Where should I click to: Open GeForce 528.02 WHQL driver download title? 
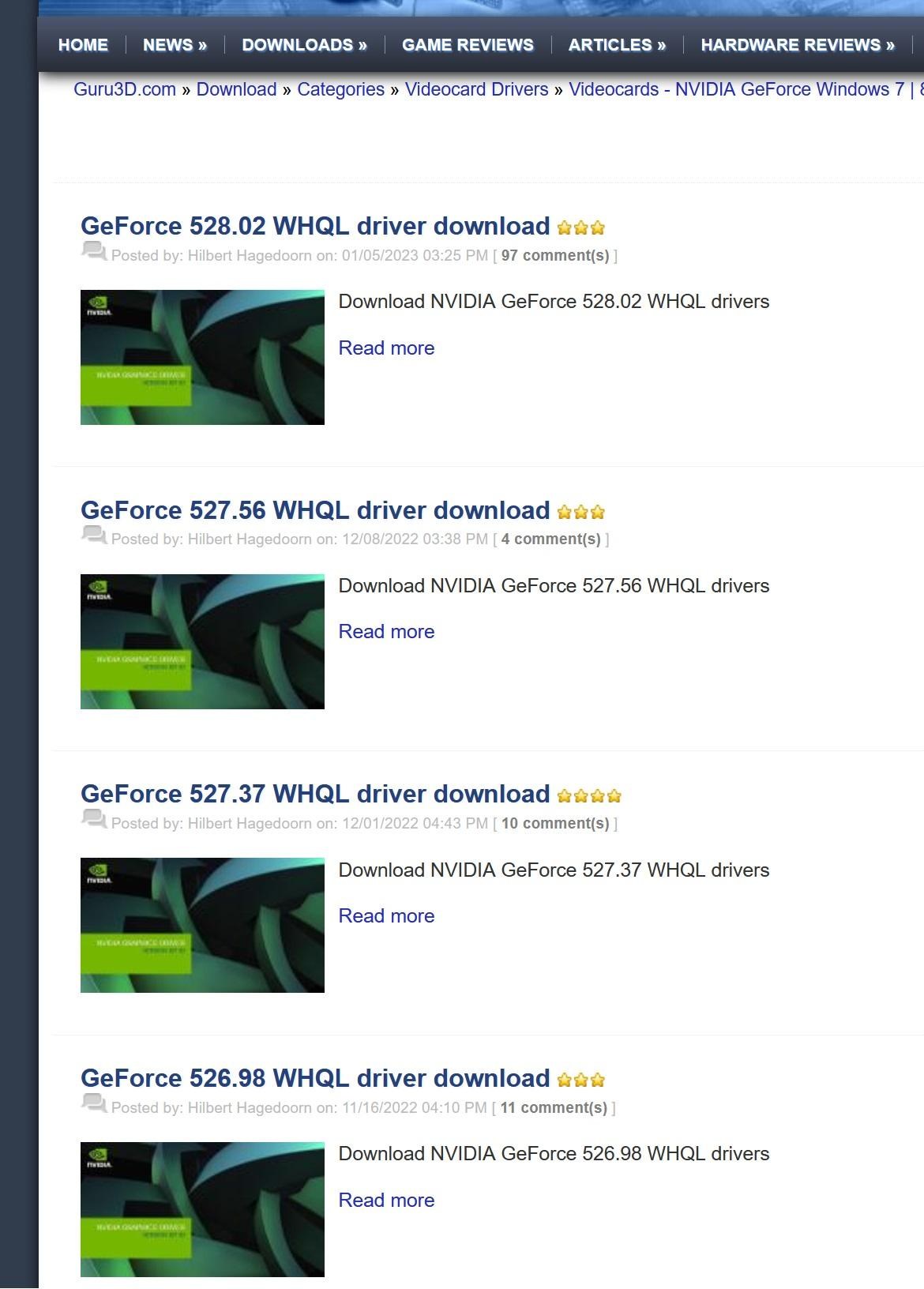315,226
